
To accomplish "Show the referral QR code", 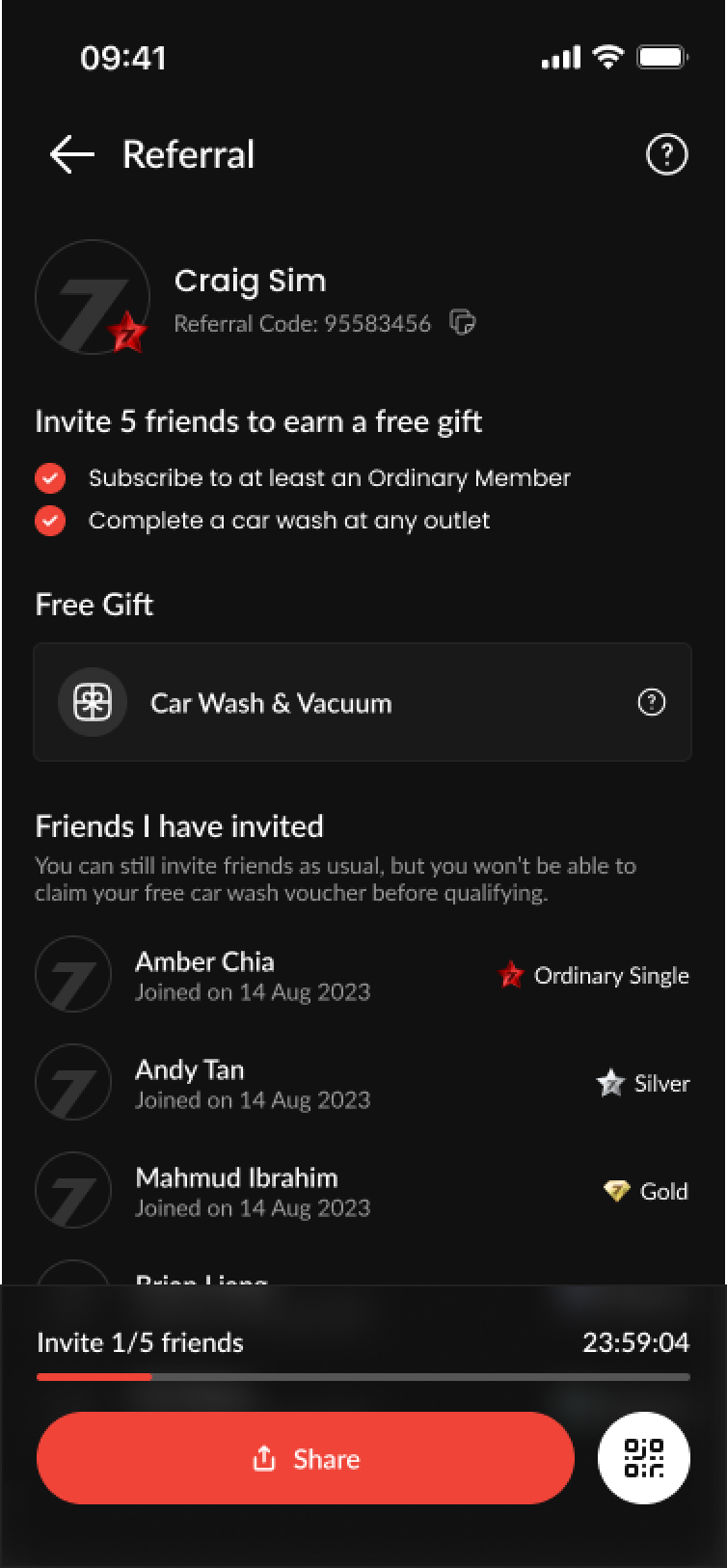I will 644,1458.
